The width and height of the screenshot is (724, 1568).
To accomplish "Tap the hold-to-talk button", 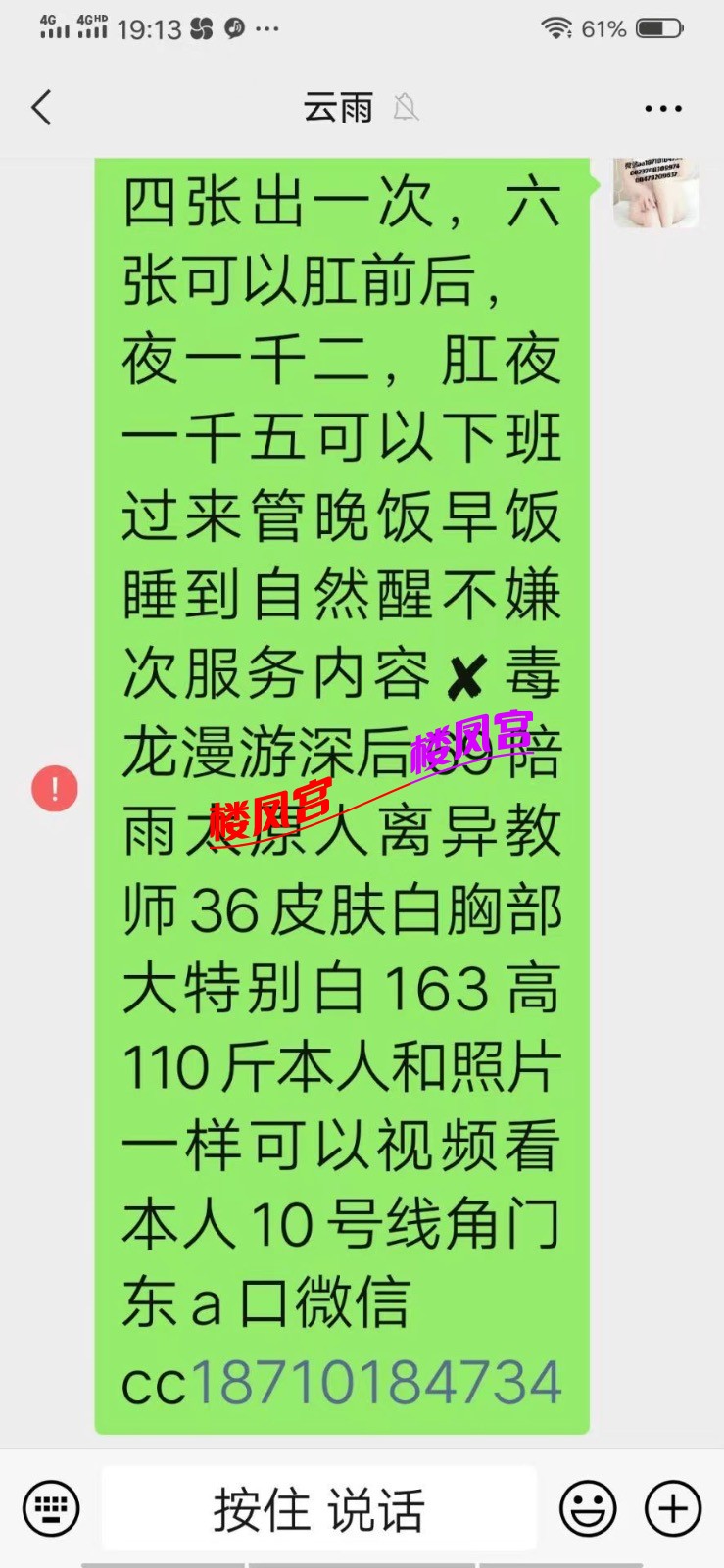I will click(319, 1509).
